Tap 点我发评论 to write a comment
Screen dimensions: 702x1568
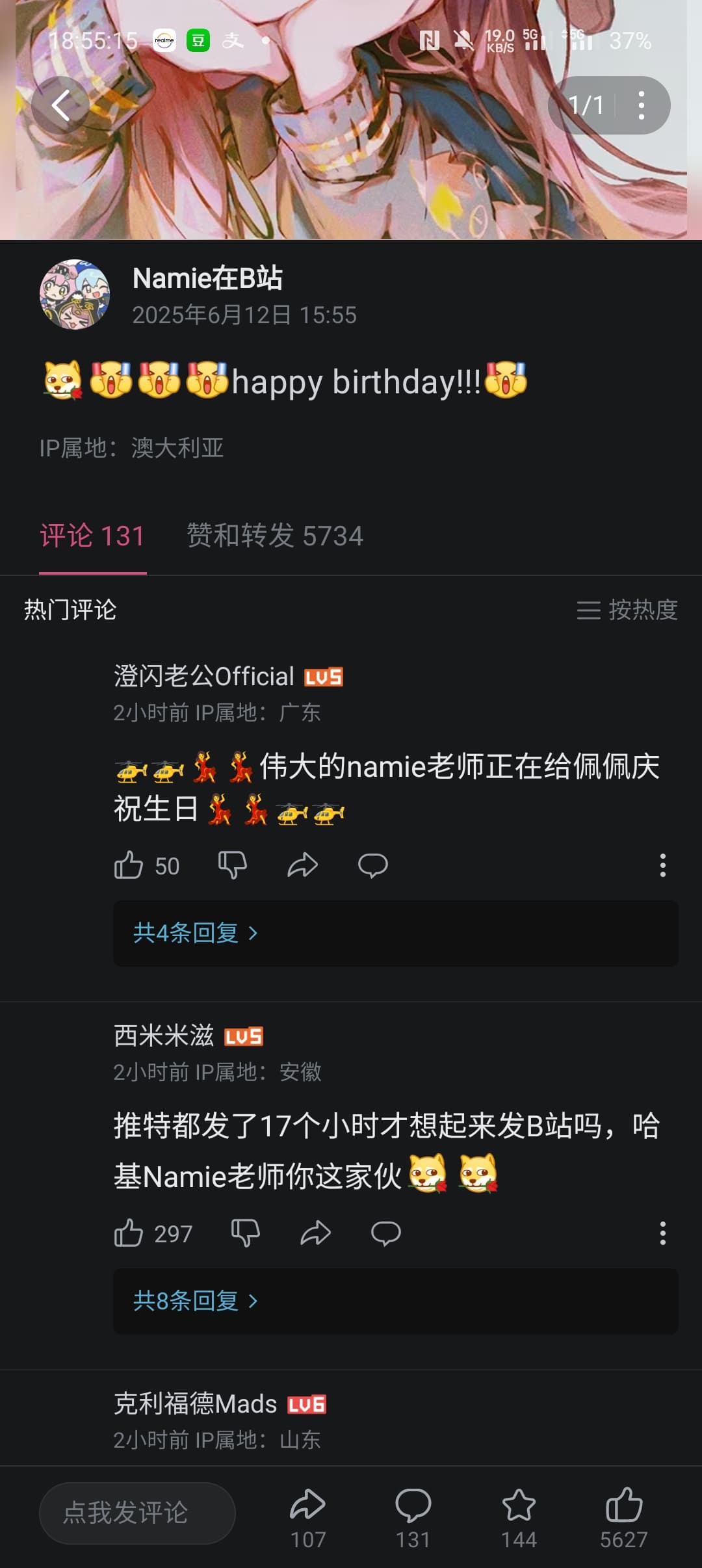(137, 1513)
